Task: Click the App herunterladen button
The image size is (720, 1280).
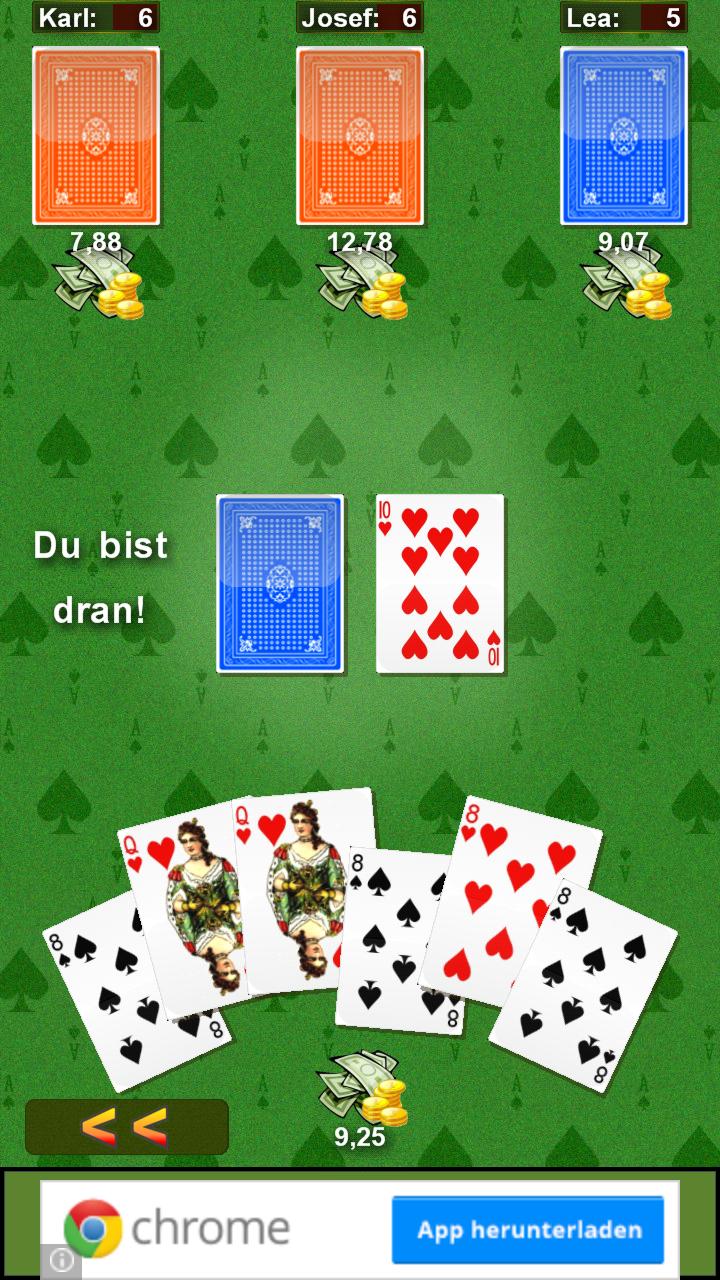Action: pyautogui.click(x=528, y=1231)
